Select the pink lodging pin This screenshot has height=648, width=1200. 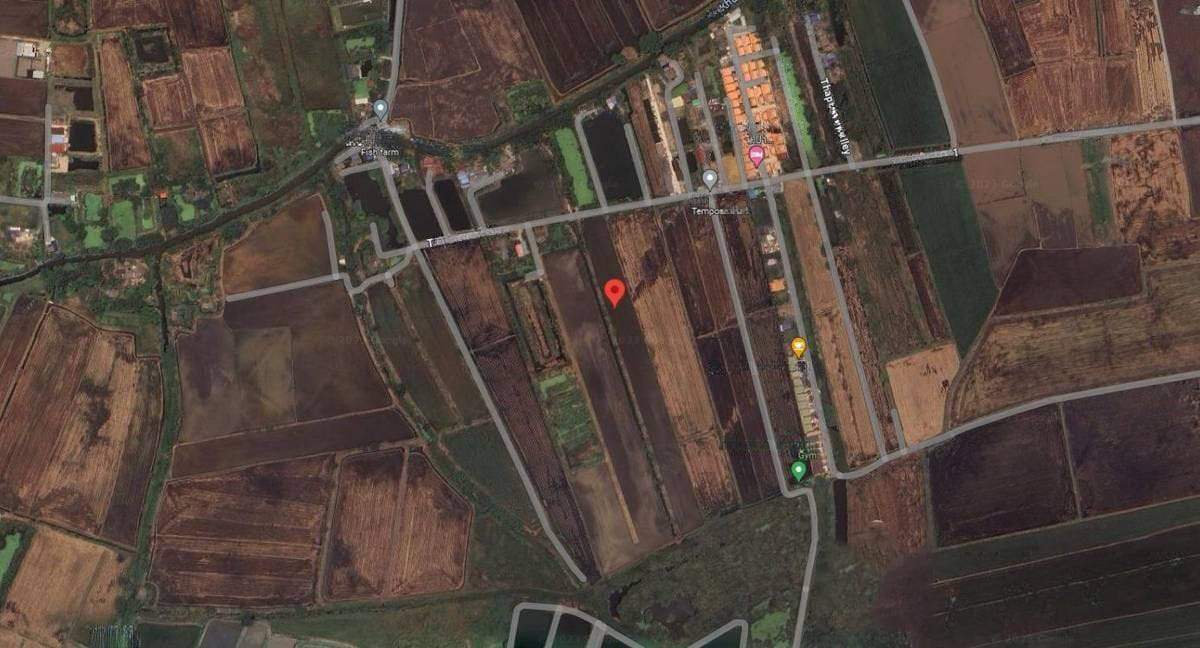coord(756,155)
